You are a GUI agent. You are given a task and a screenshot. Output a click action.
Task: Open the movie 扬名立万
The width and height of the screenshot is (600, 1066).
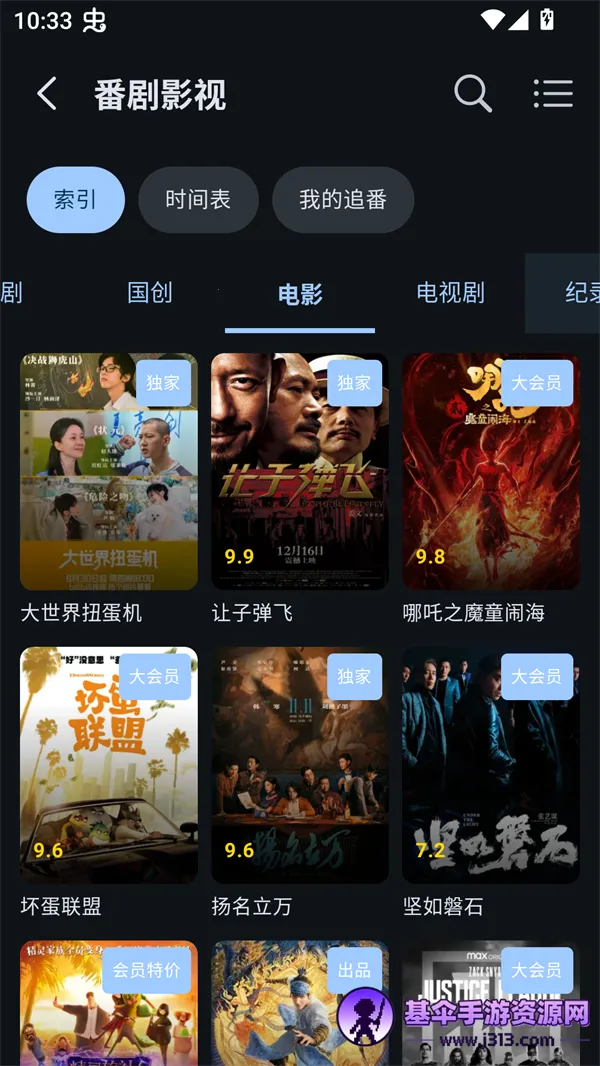[x=300, y=765]
